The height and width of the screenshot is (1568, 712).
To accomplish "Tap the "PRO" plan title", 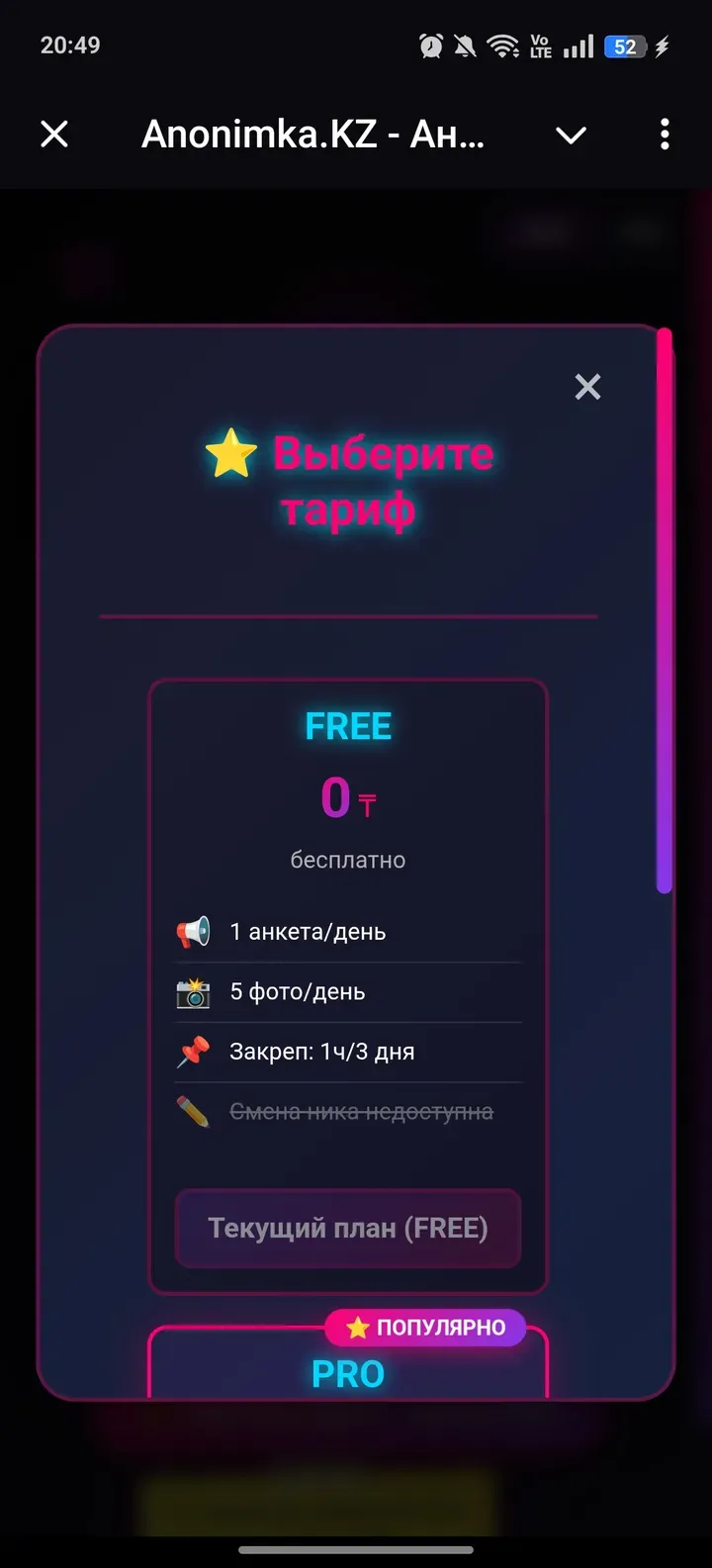I will click(x=348, y=1373).
